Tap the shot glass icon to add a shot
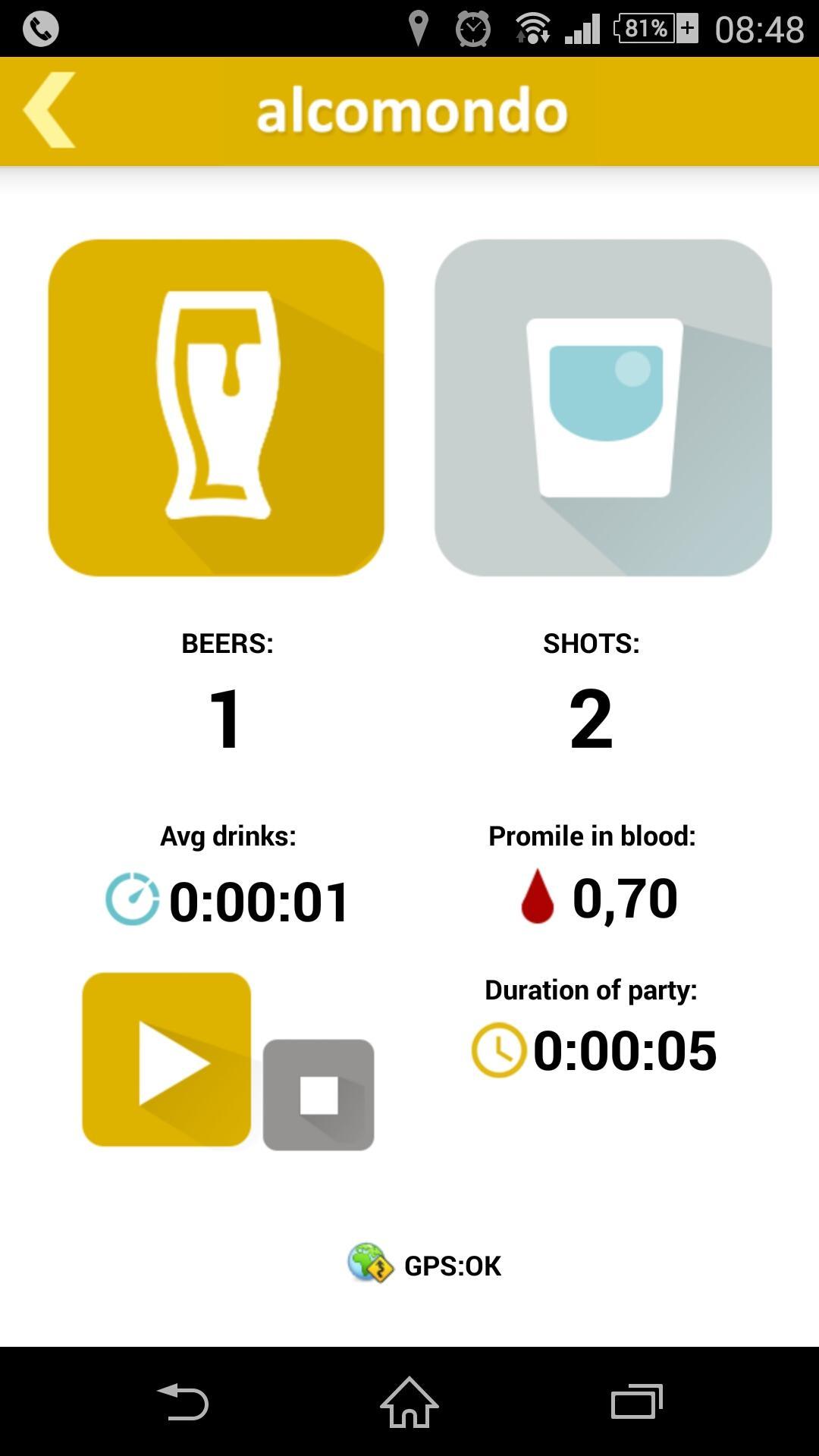This screenshot has height=1456, width=819. pos(601,406)
